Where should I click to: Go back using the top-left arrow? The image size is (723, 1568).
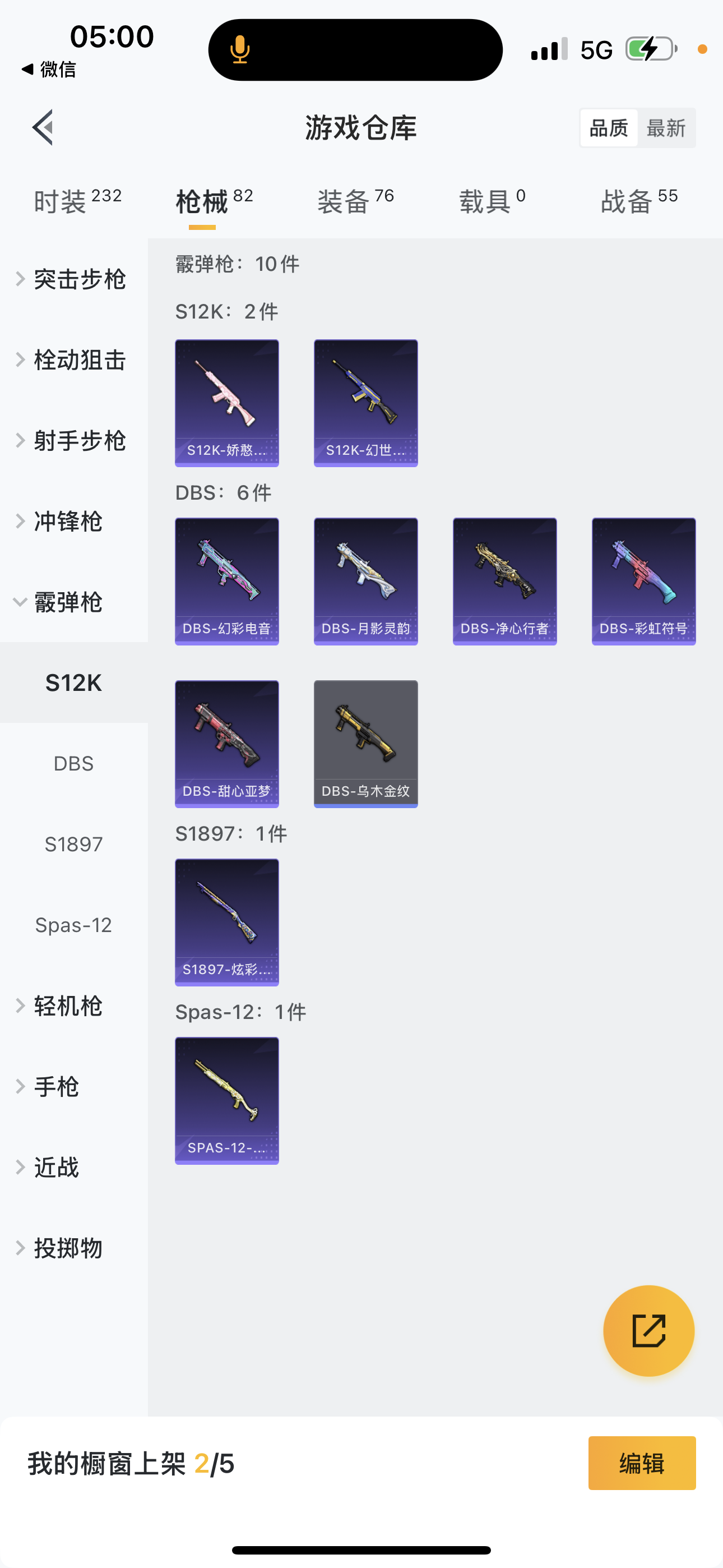click(43, 128)
